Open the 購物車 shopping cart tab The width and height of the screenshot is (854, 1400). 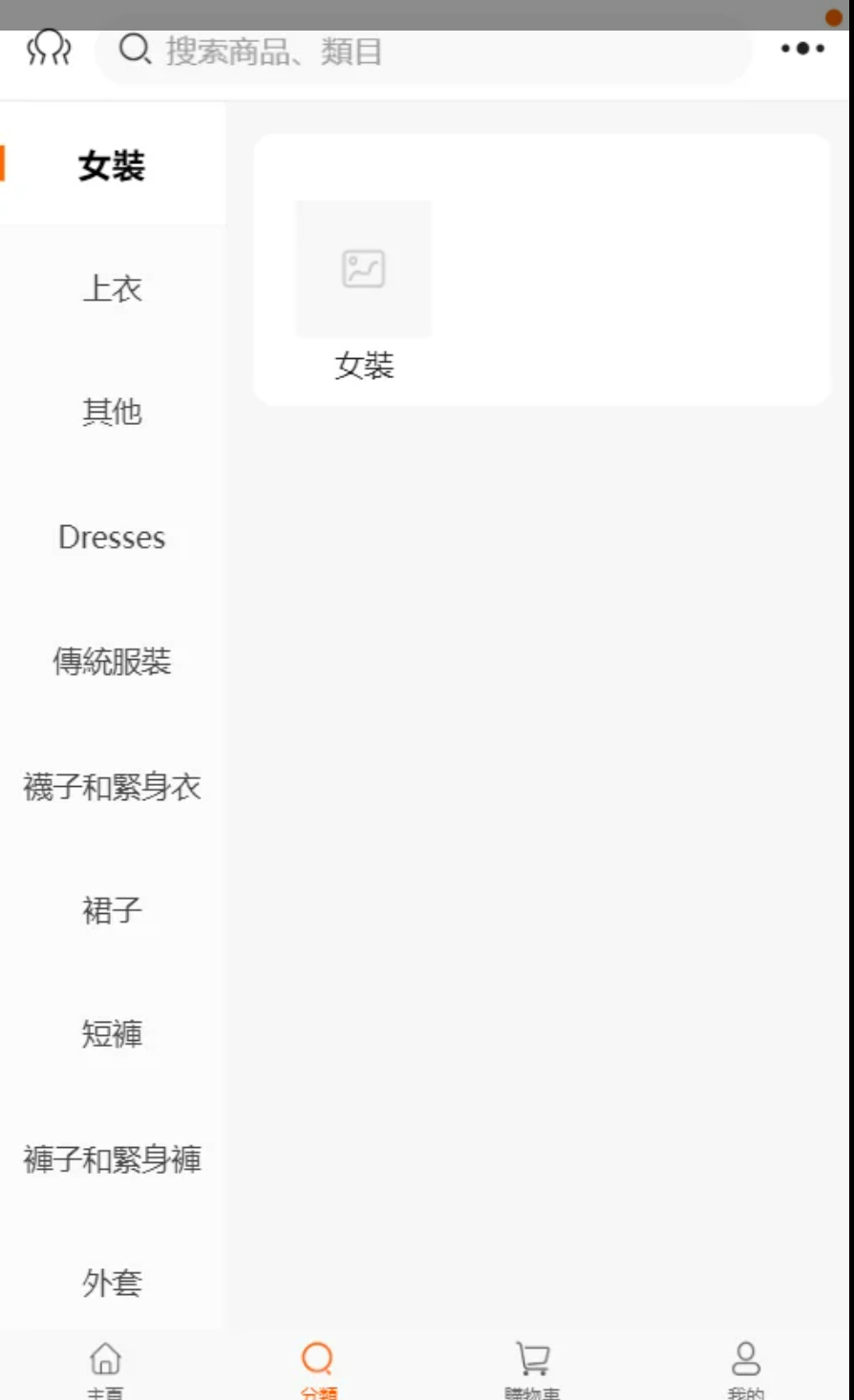(x=532, y=1368)
